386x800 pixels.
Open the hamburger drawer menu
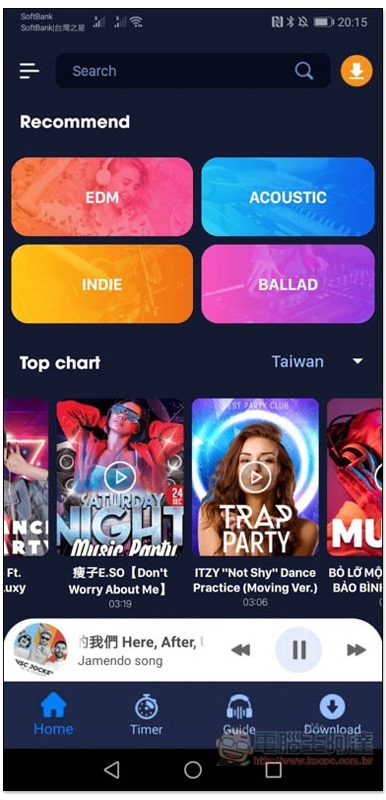click(x=29, y=71)
